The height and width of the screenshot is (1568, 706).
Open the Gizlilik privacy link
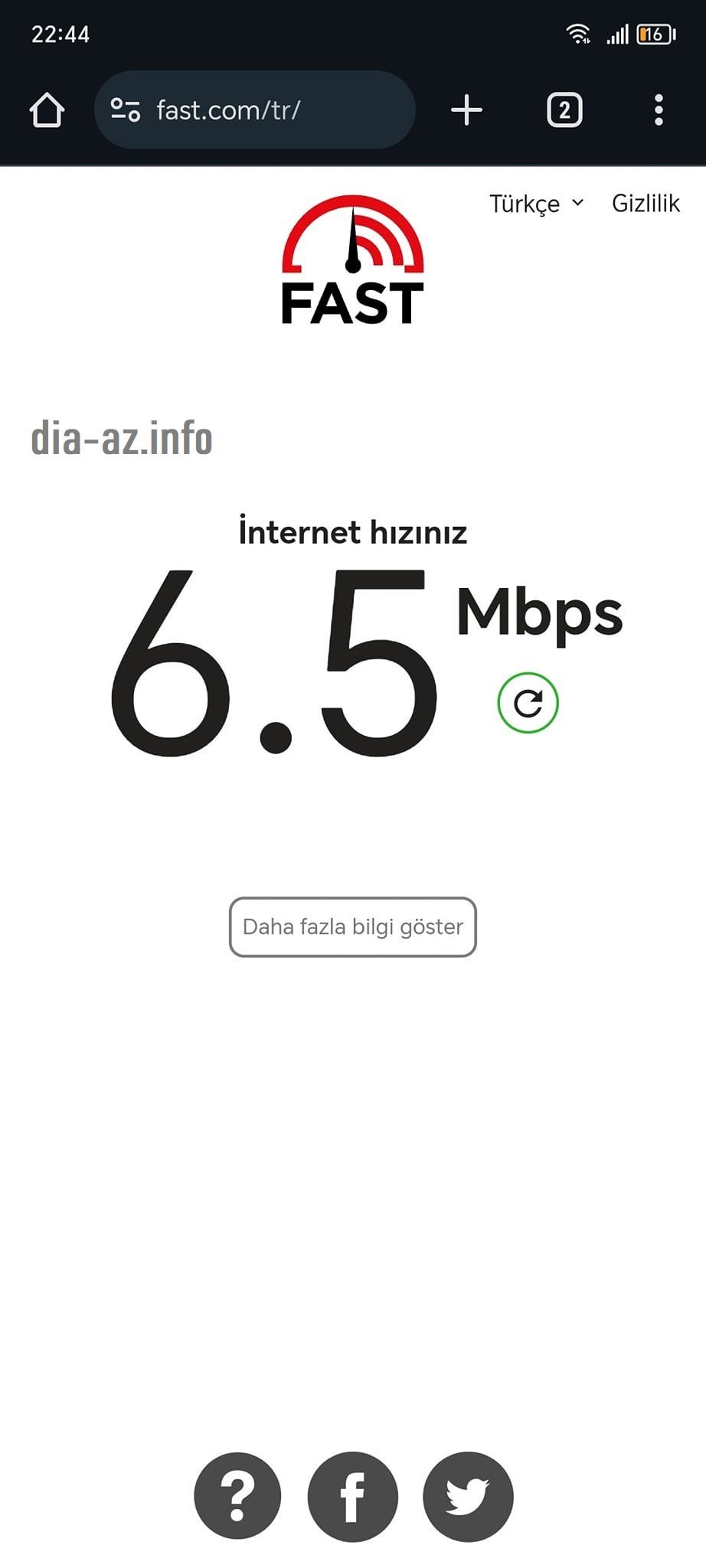tap(646, 204)
